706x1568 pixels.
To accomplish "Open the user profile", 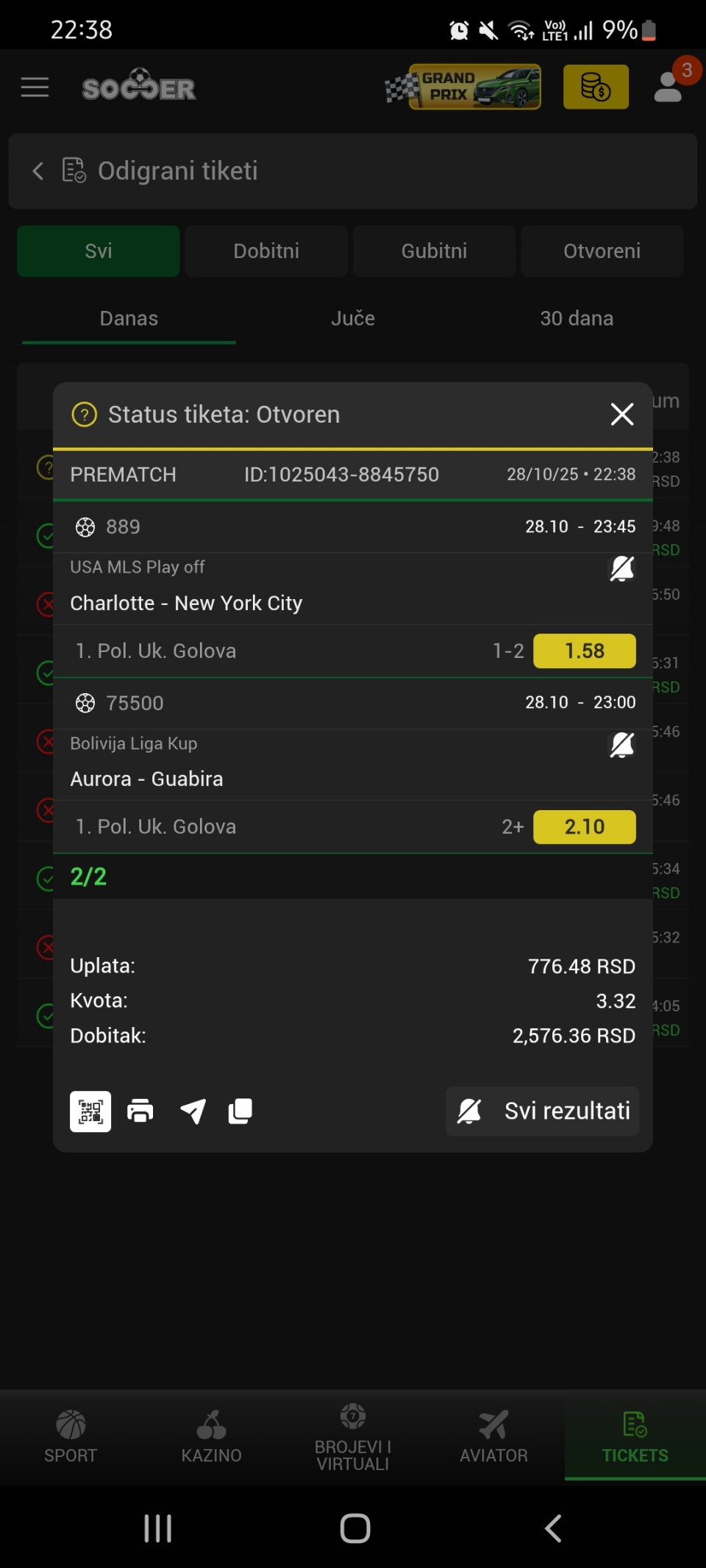I will 668,87.
